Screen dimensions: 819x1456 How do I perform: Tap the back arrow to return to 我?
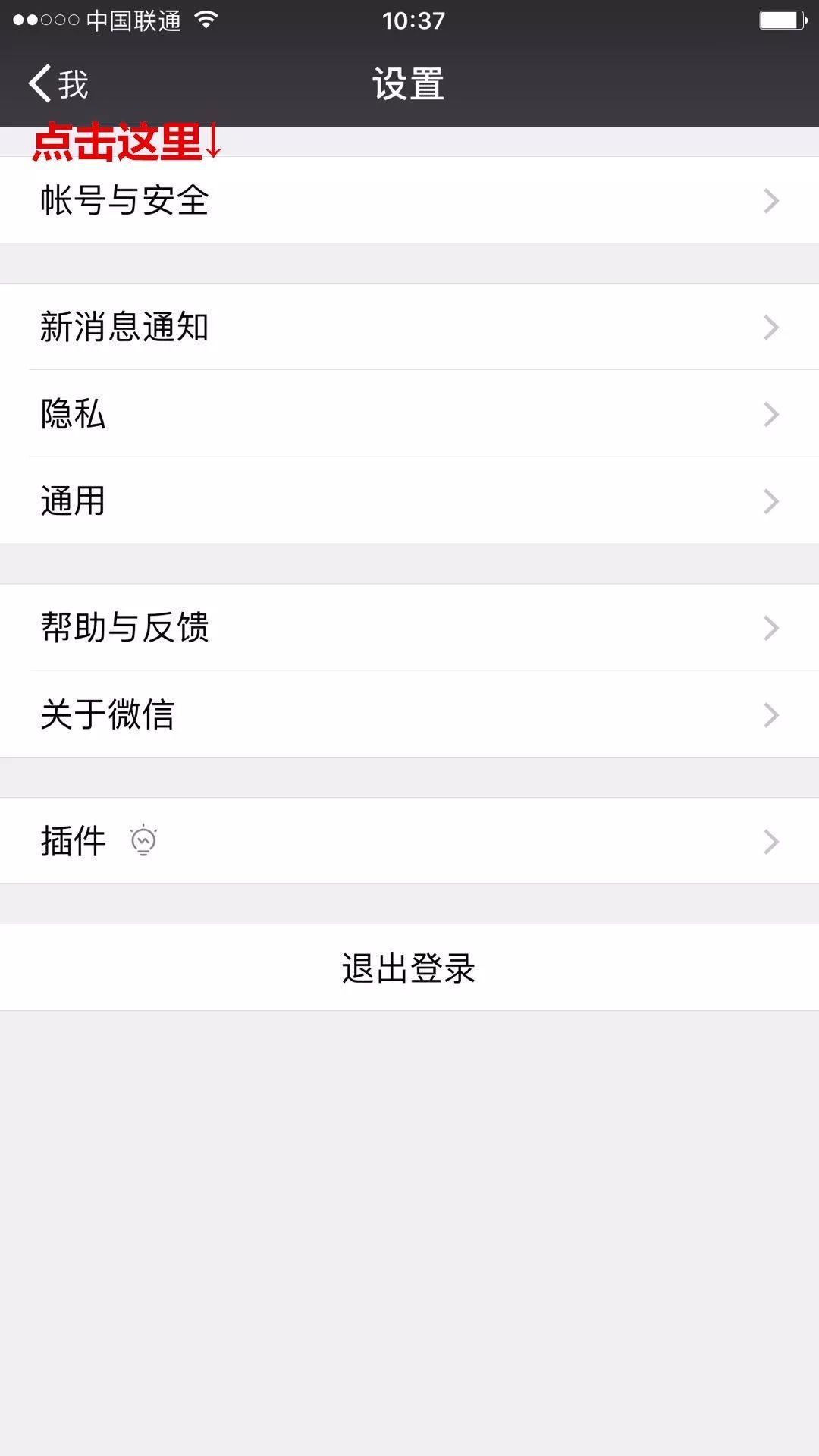tap(42, 83)
